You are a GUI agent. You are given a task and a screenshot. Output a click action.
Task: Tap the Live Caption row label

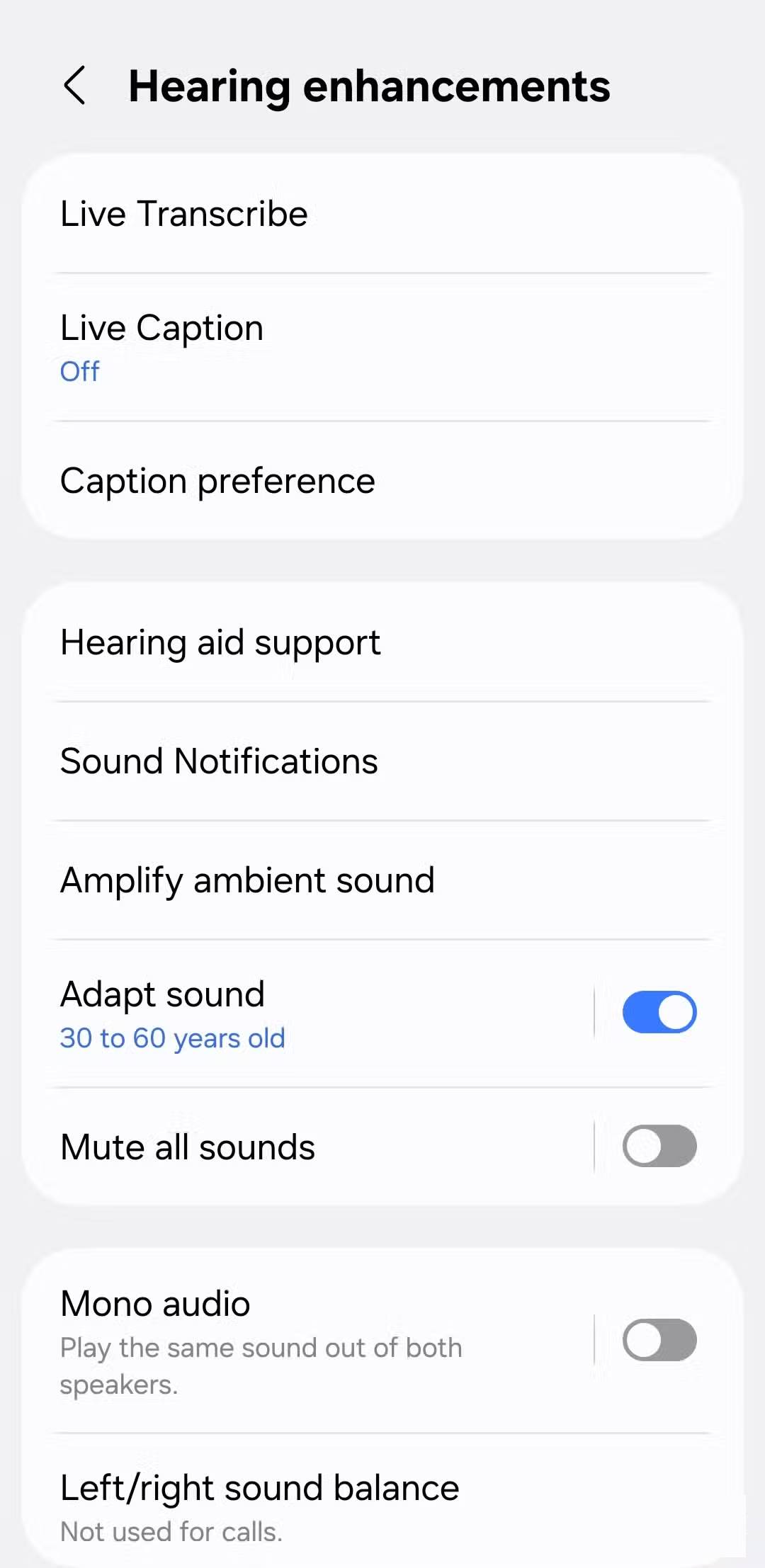pyautogui.click(x=161, y=328)
